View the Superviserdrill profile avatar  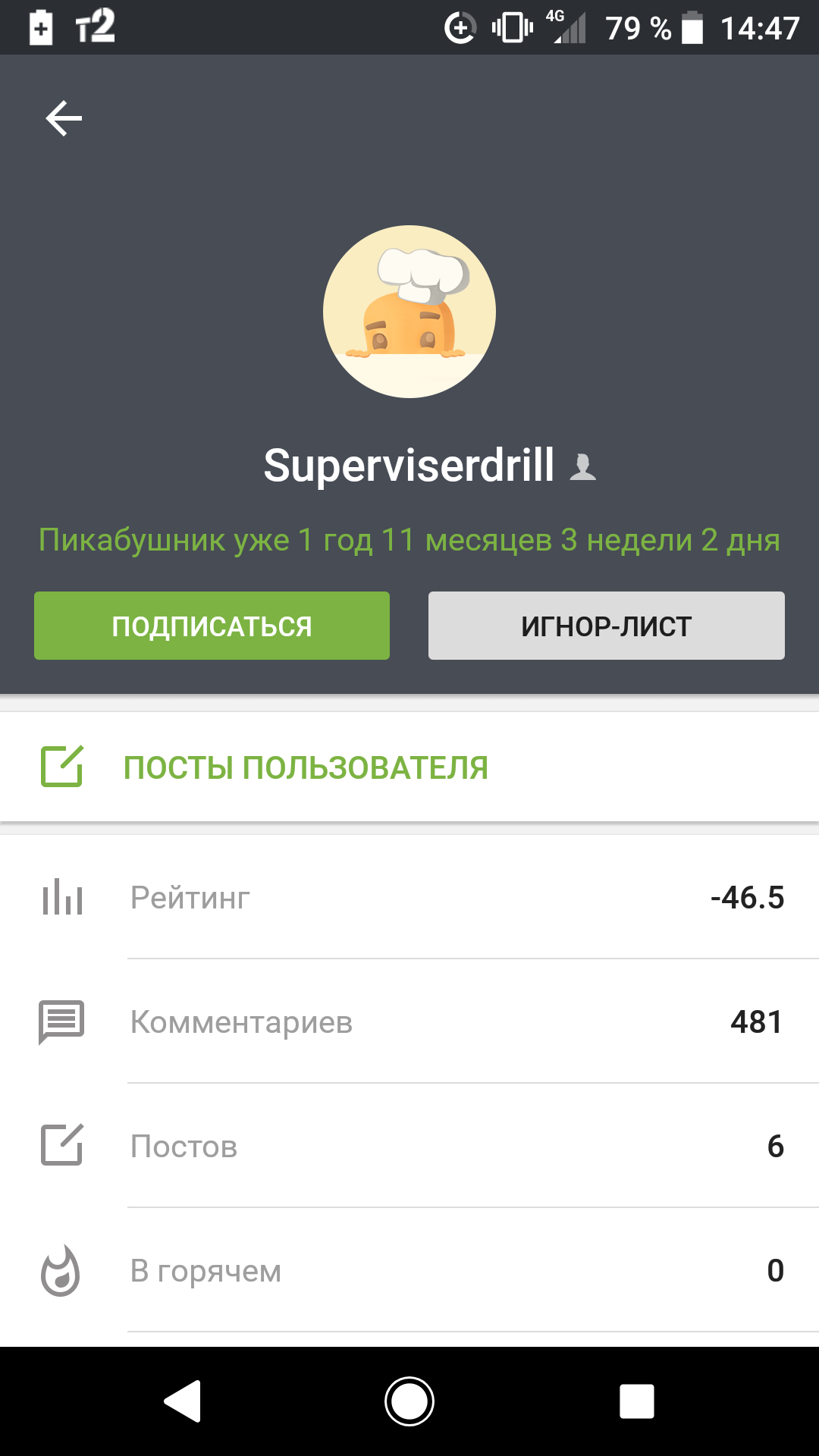pyautogui.click(x=409, y=312)
